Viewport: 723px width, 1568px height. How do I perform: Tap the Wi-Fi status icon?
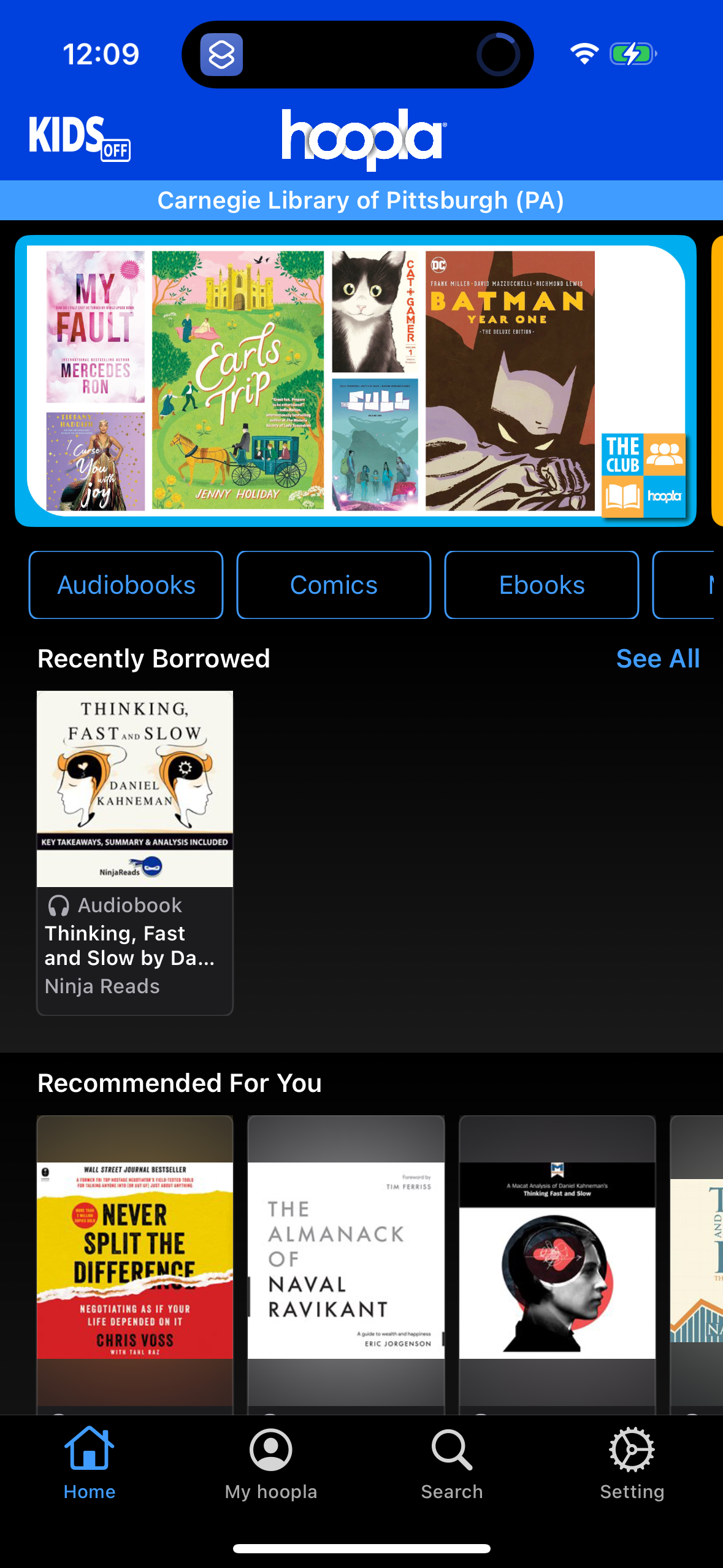point(583,53)
